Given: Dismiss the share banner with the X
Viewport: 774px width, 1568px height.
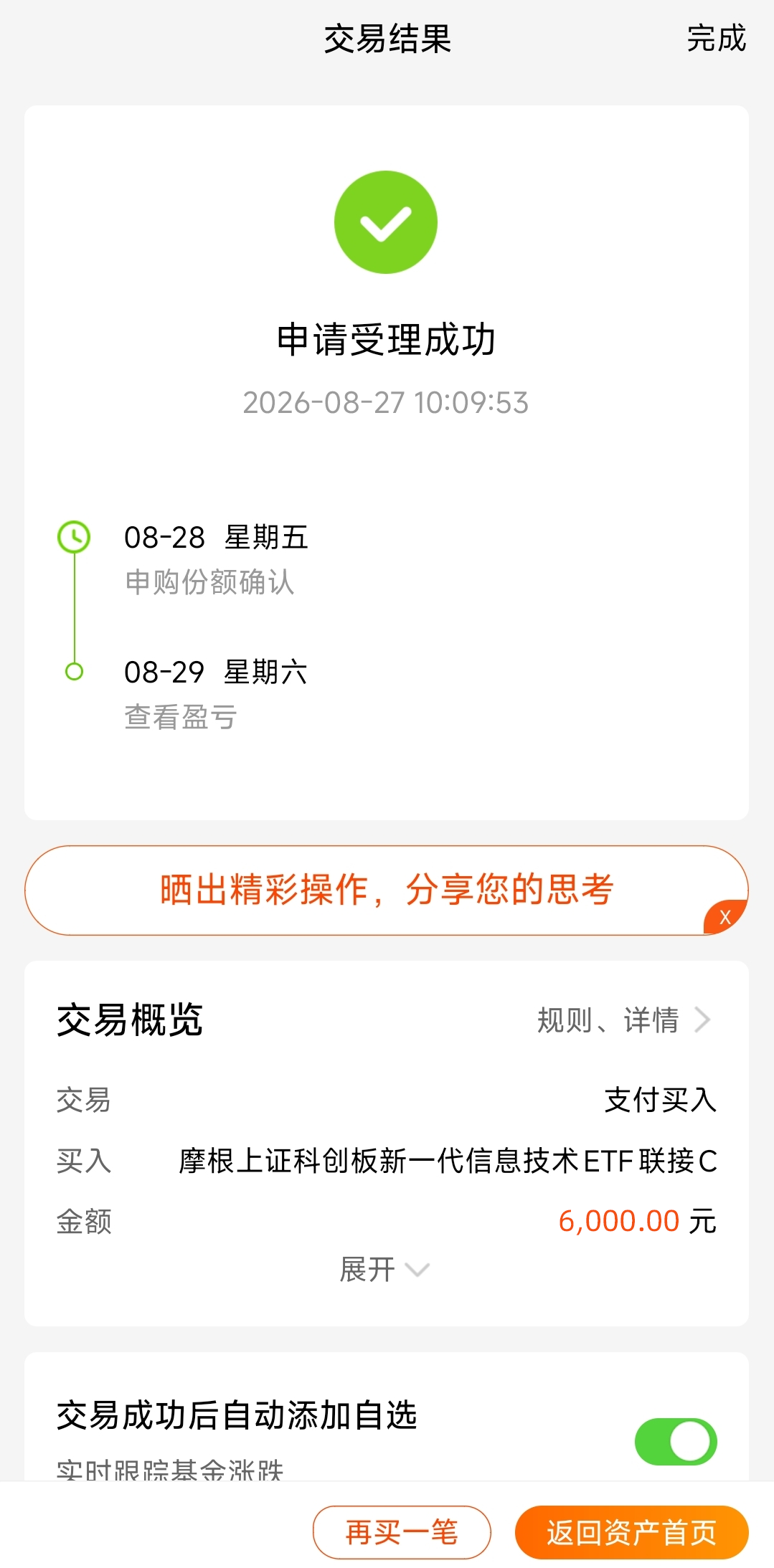Looking at the screenshot, I should pos(725,917).
